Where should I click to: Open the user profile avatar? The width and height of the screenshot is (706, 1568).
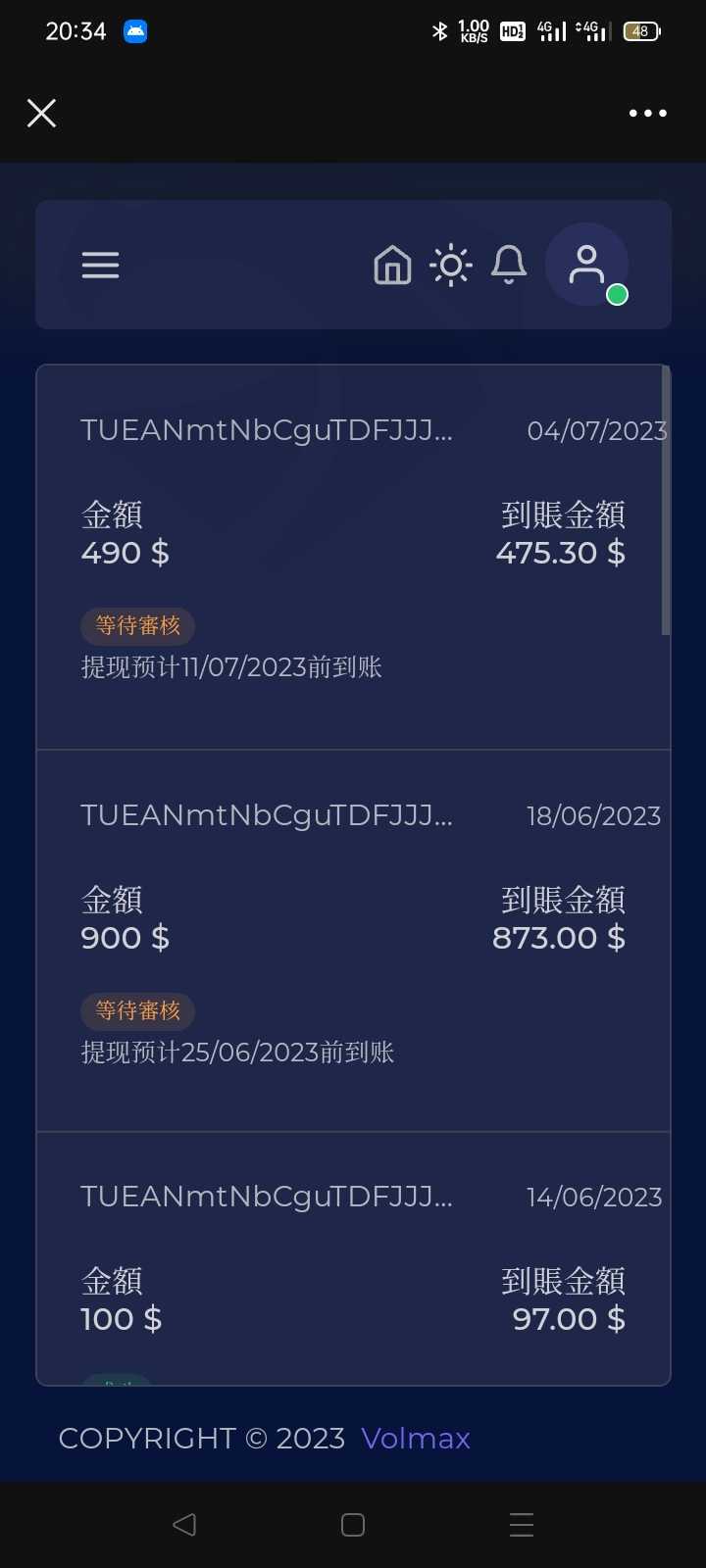[586, 265]
